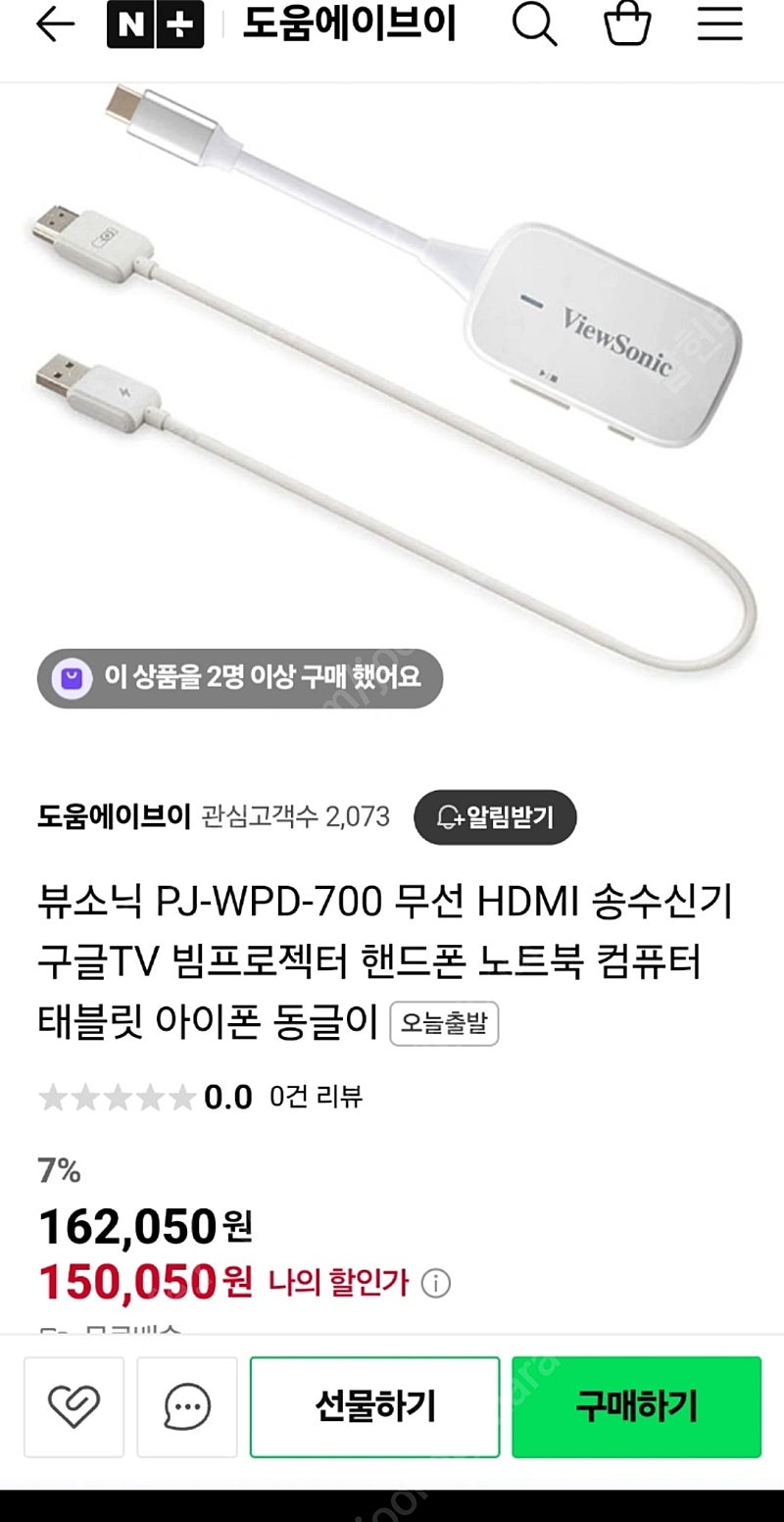Tap the info icon next to 나의 할인가
The width and height of the screenshot is (784, 1522).
click(435, 1282)
